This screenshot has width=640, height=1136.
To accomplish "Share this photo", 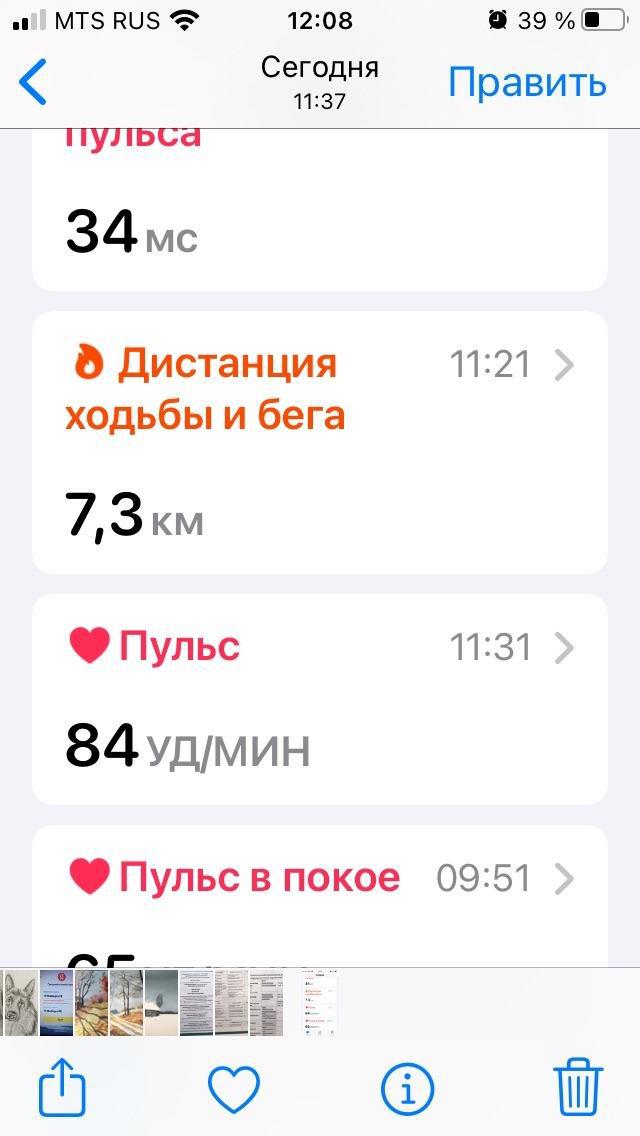I will 62,1088.
